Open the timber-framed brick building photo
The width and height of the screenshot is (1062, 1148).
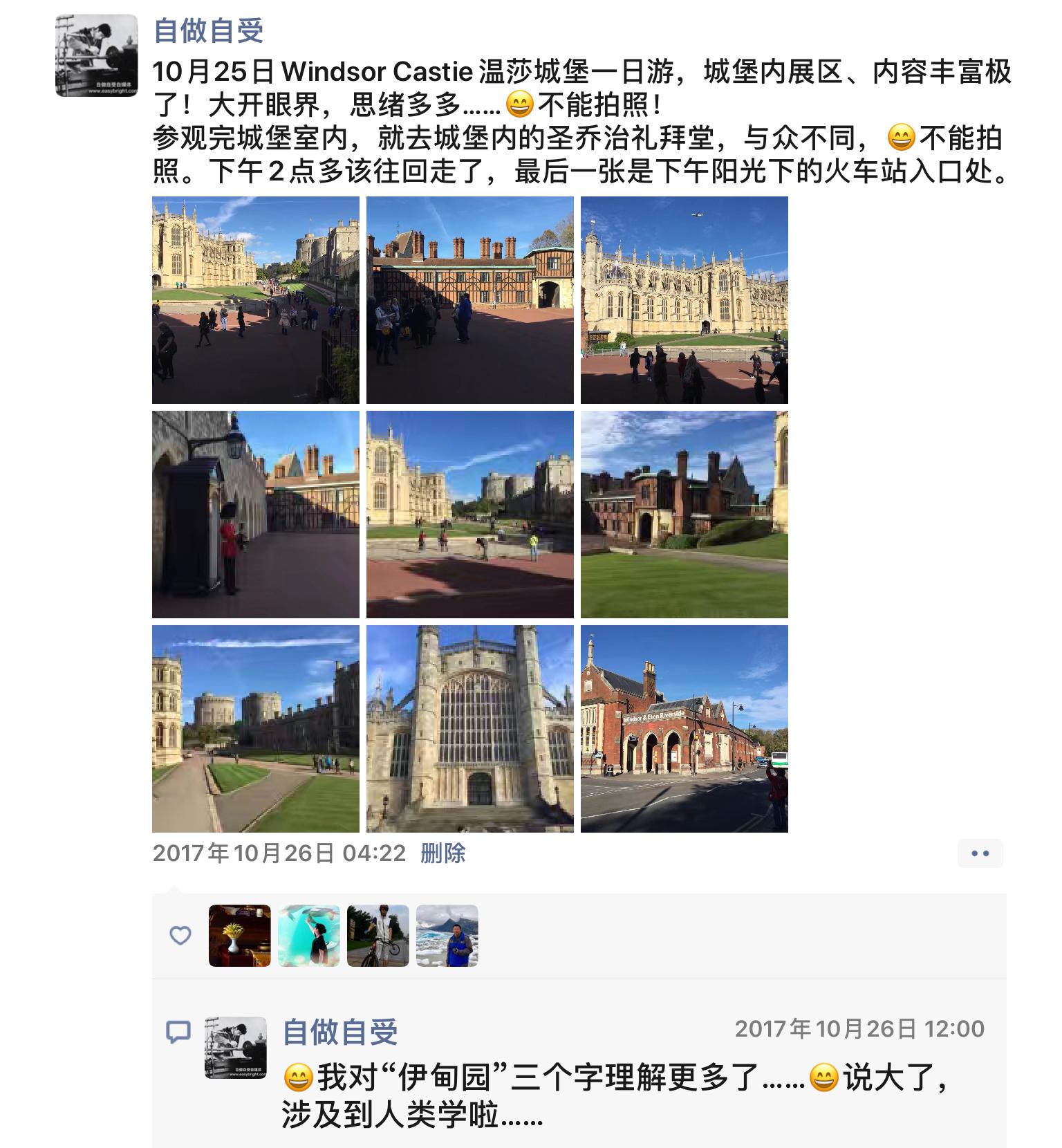(x=469, y=299)
